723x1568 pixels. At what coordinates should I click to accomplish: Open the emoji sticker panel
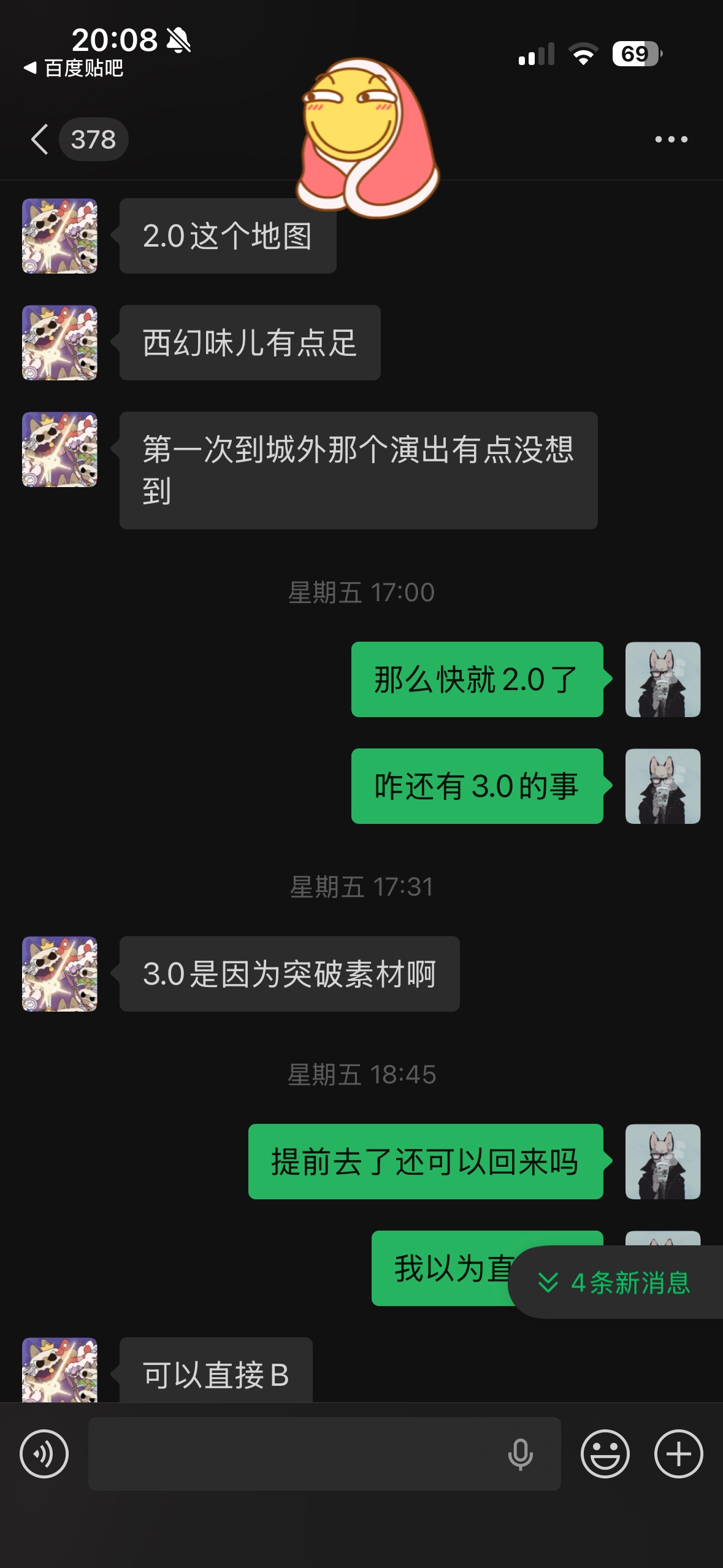[x=605, y=1453]
